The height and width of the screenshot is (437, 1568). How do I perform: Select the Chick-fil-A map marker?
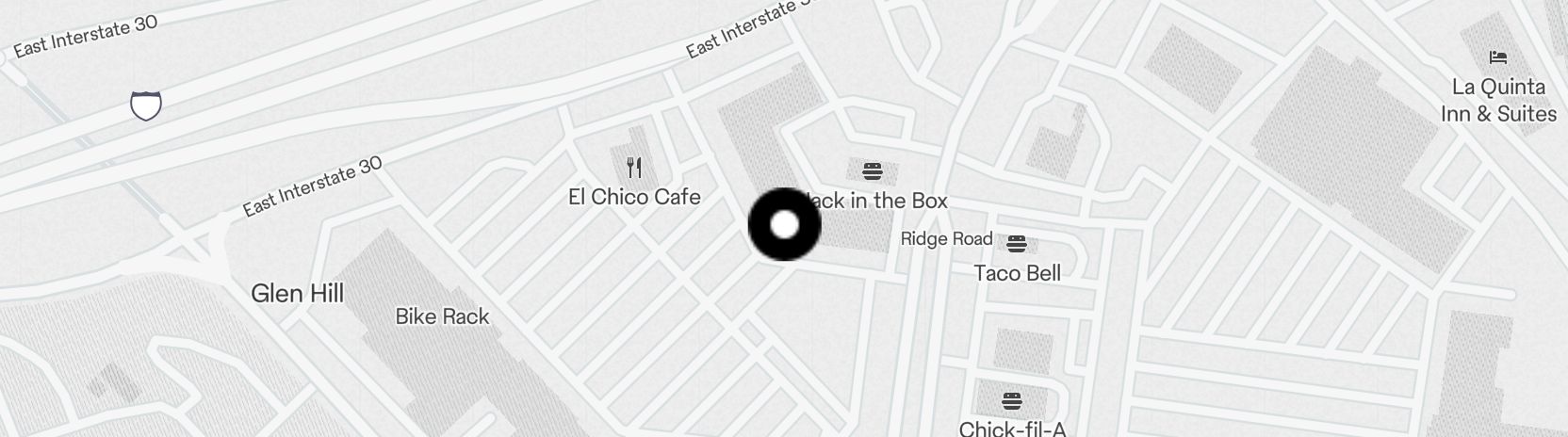point(1012,401)
